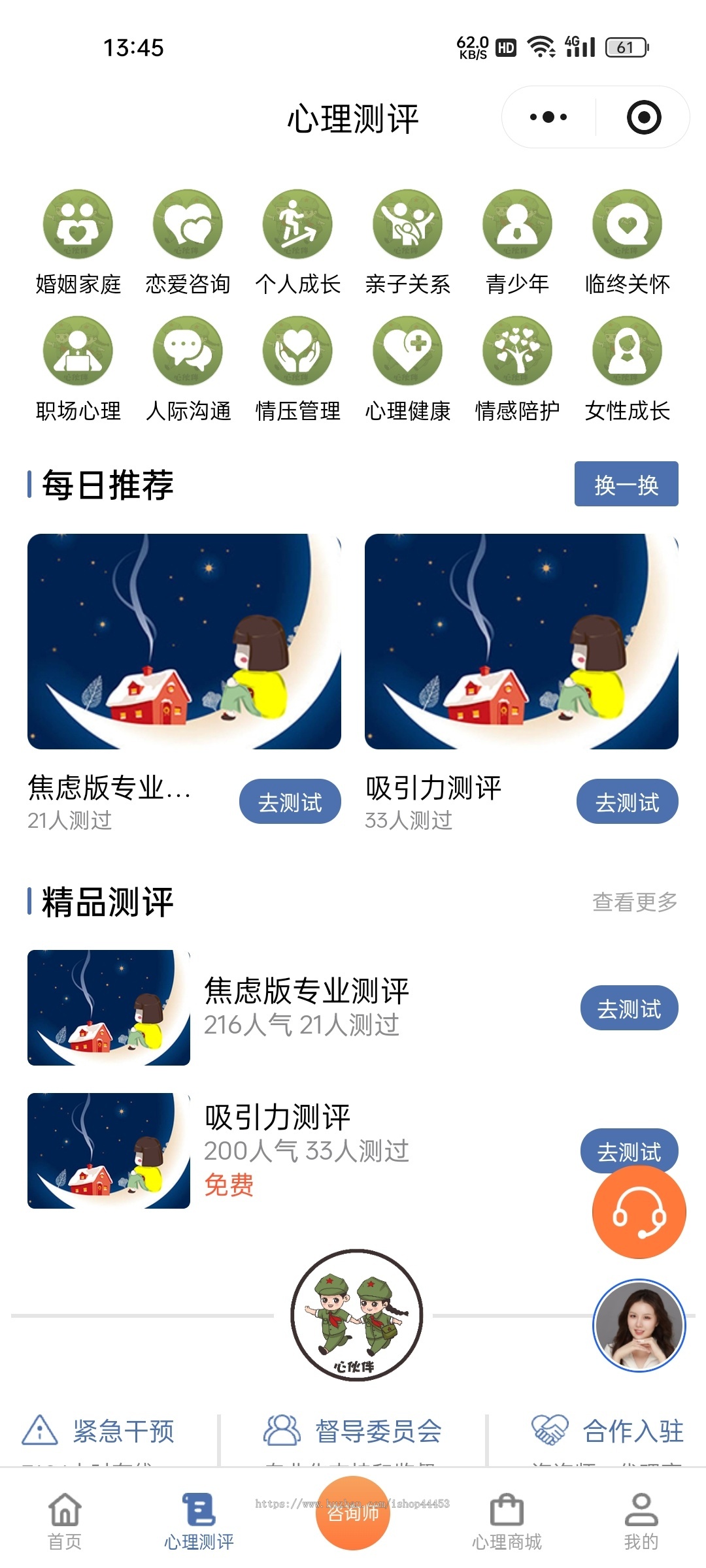The image size is (706, 1568).
Task: Switch to the 心理商城 tab
Action: pos(507,1516)
